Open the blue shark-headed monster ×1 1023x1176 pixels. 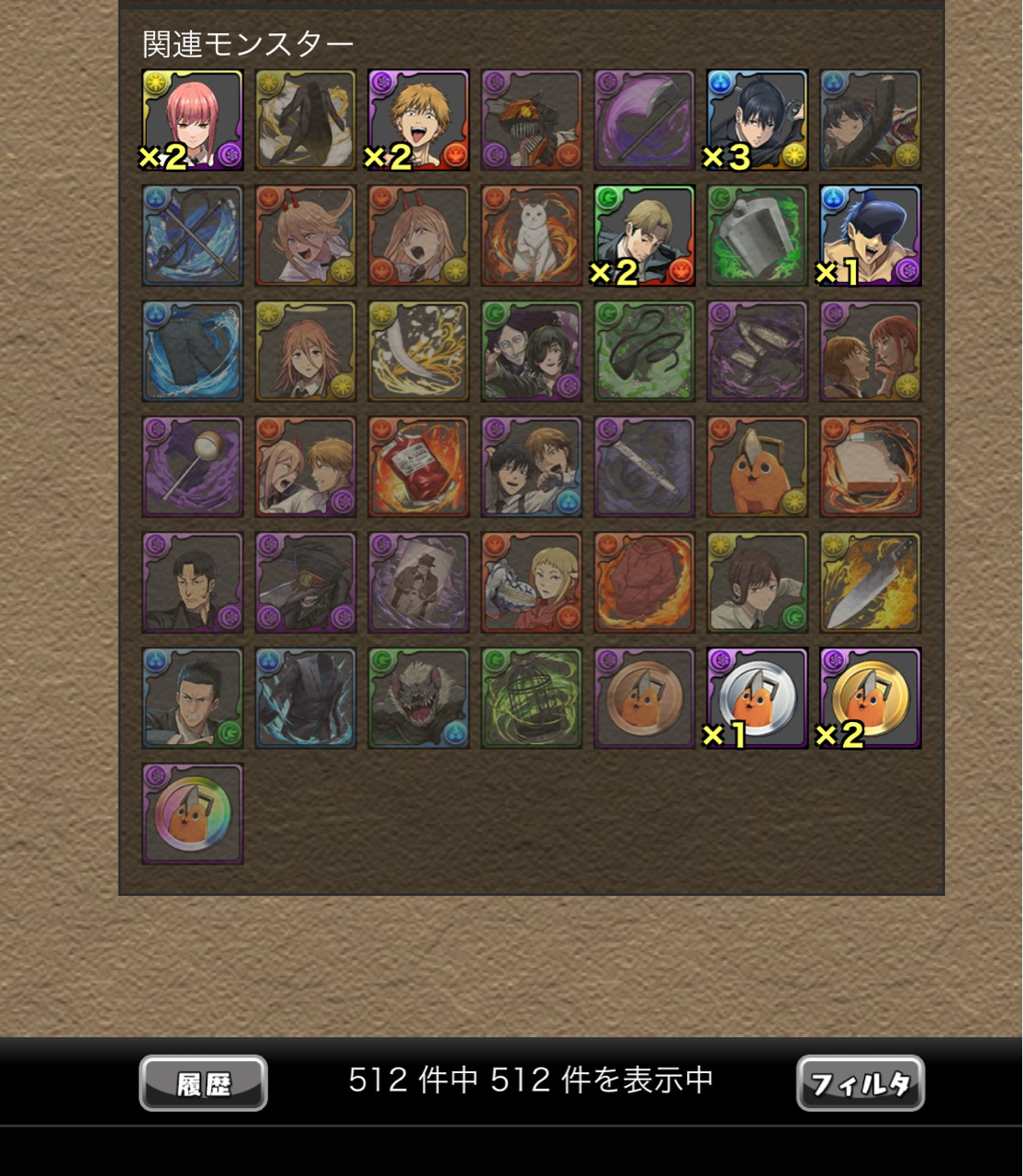871,236
